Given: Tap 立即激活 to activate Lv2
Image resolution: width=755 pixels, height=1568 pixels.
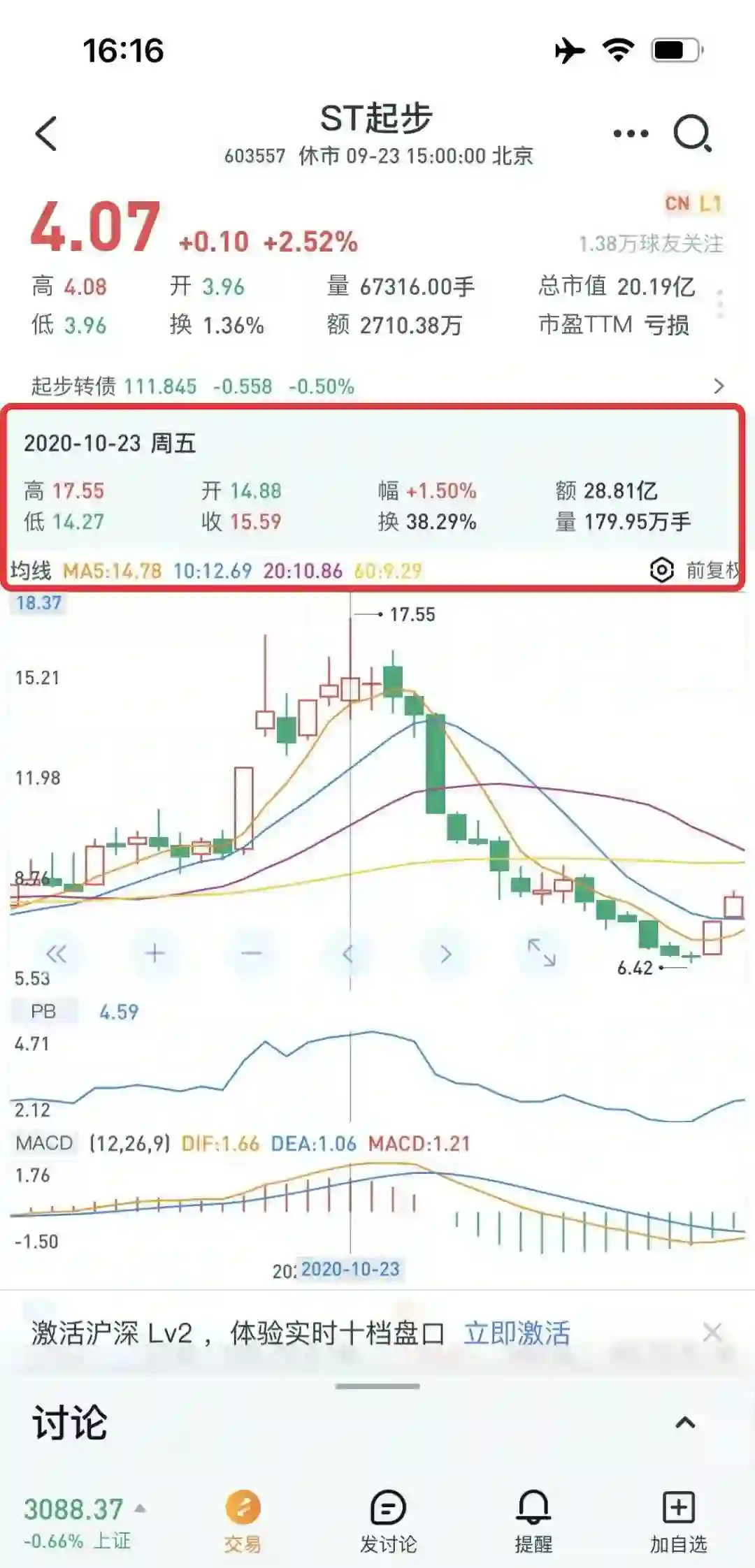Looking at the screenshot, I should point(517,1333).
